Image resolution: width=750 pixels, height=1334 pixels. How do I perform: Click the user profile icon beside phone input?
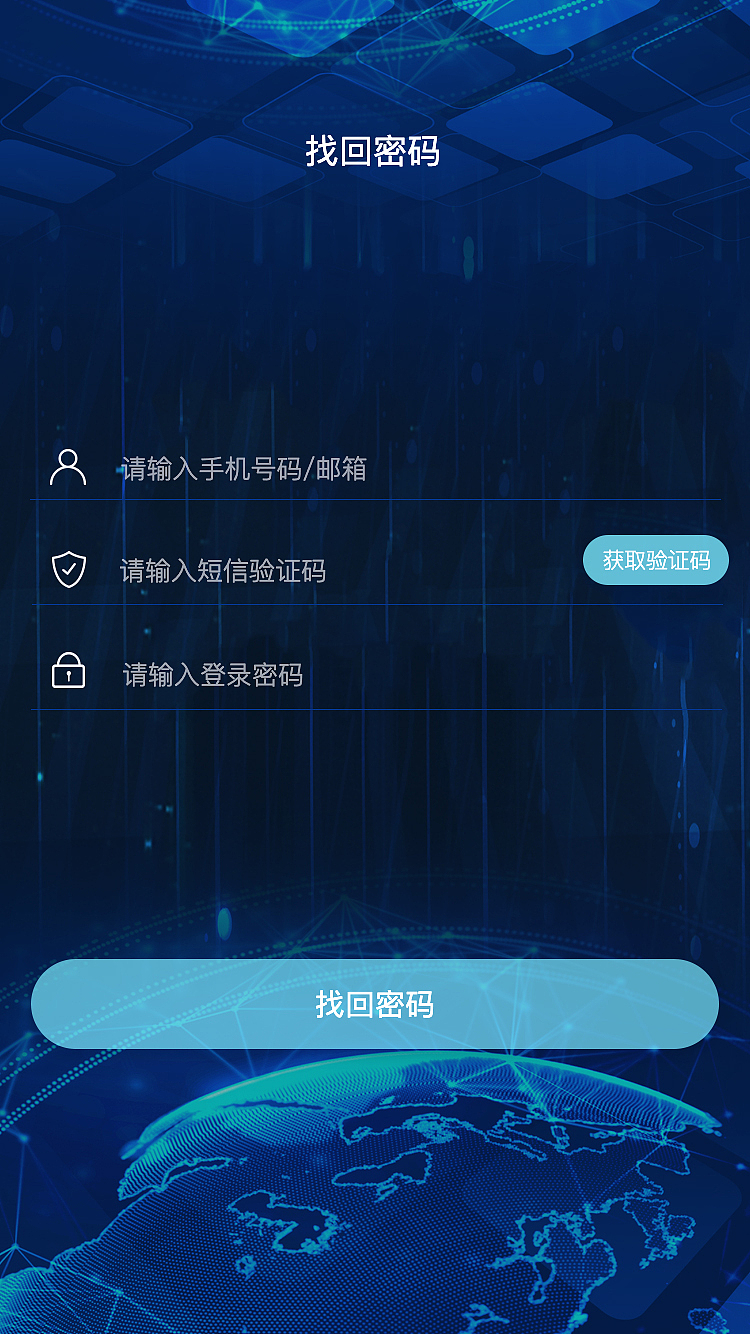(x=68, y=466)
